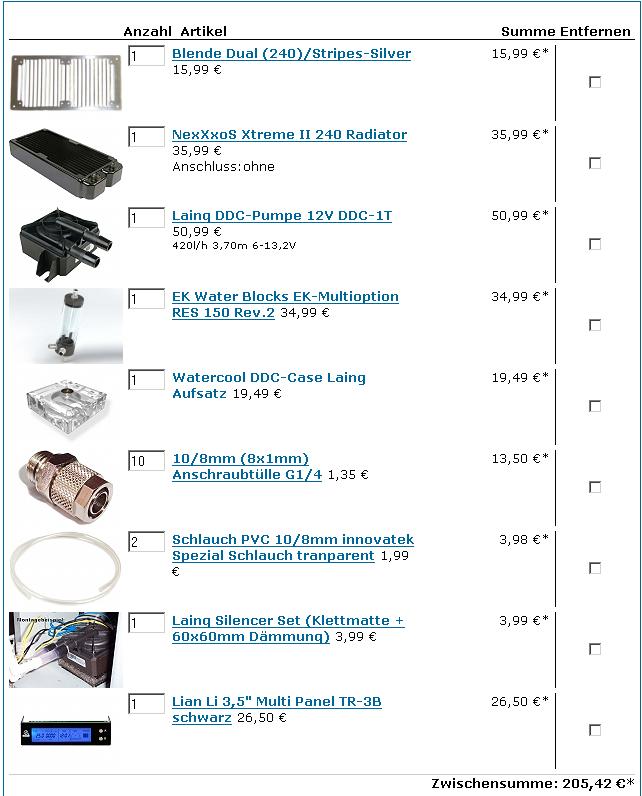The width and height of the screenshot is (642, 796).
Task: Open NexXxoS Xtreme II 240 Radiator link
Action: [x=289, y=135]
